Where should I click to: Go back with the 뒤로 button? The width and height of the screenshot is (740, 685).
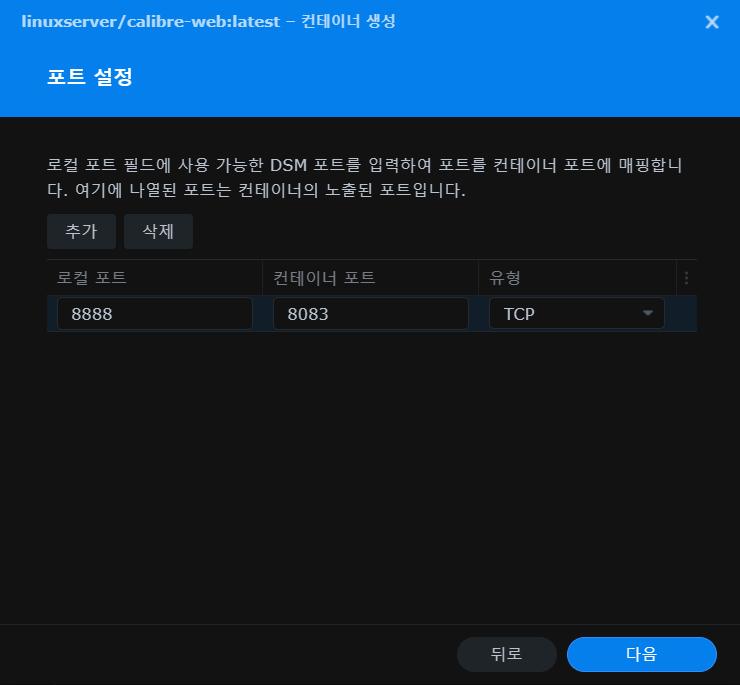tap(506, 654)
